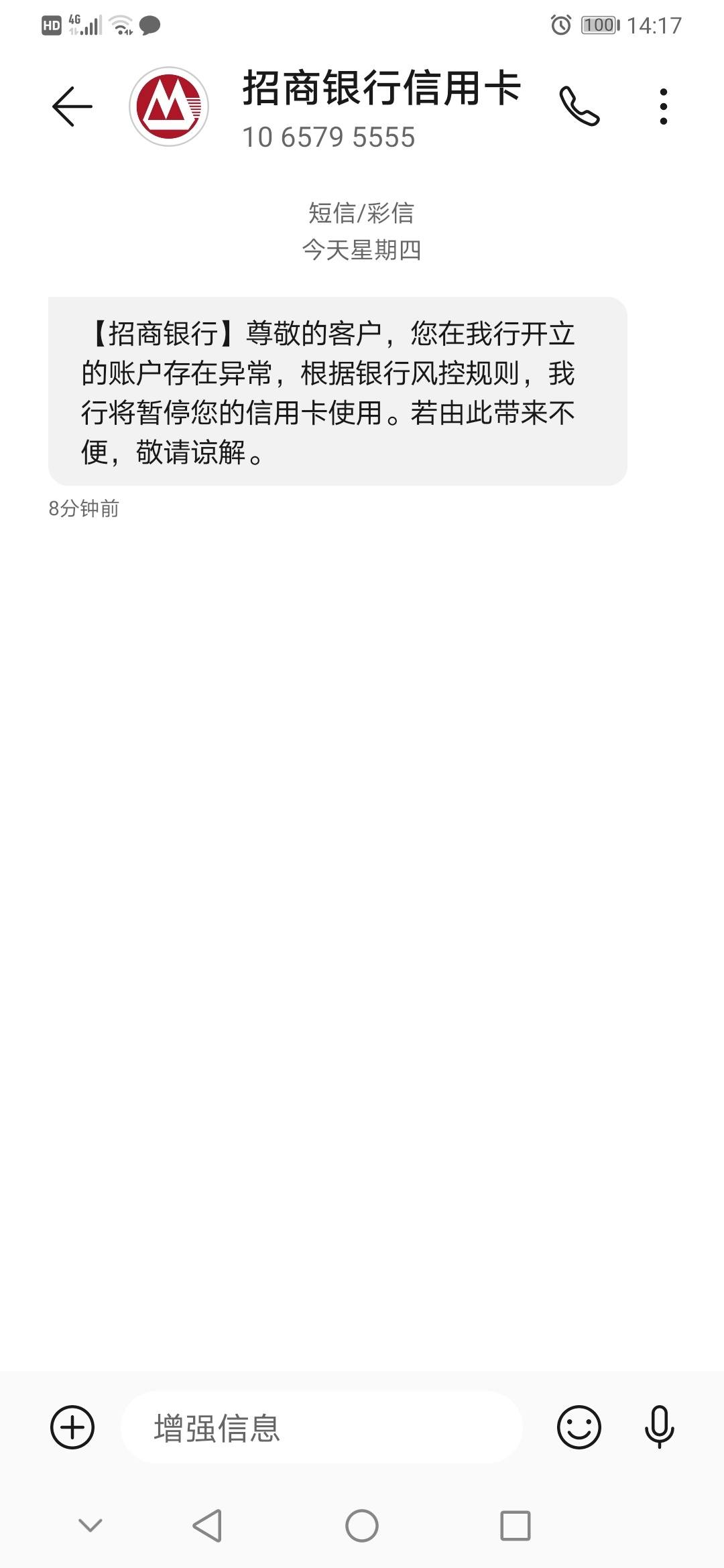The width and height of the screenshot is (724, 1568).
Task: Open the 招商银行信用卡 contact avatar
Action: pos(169,107)
